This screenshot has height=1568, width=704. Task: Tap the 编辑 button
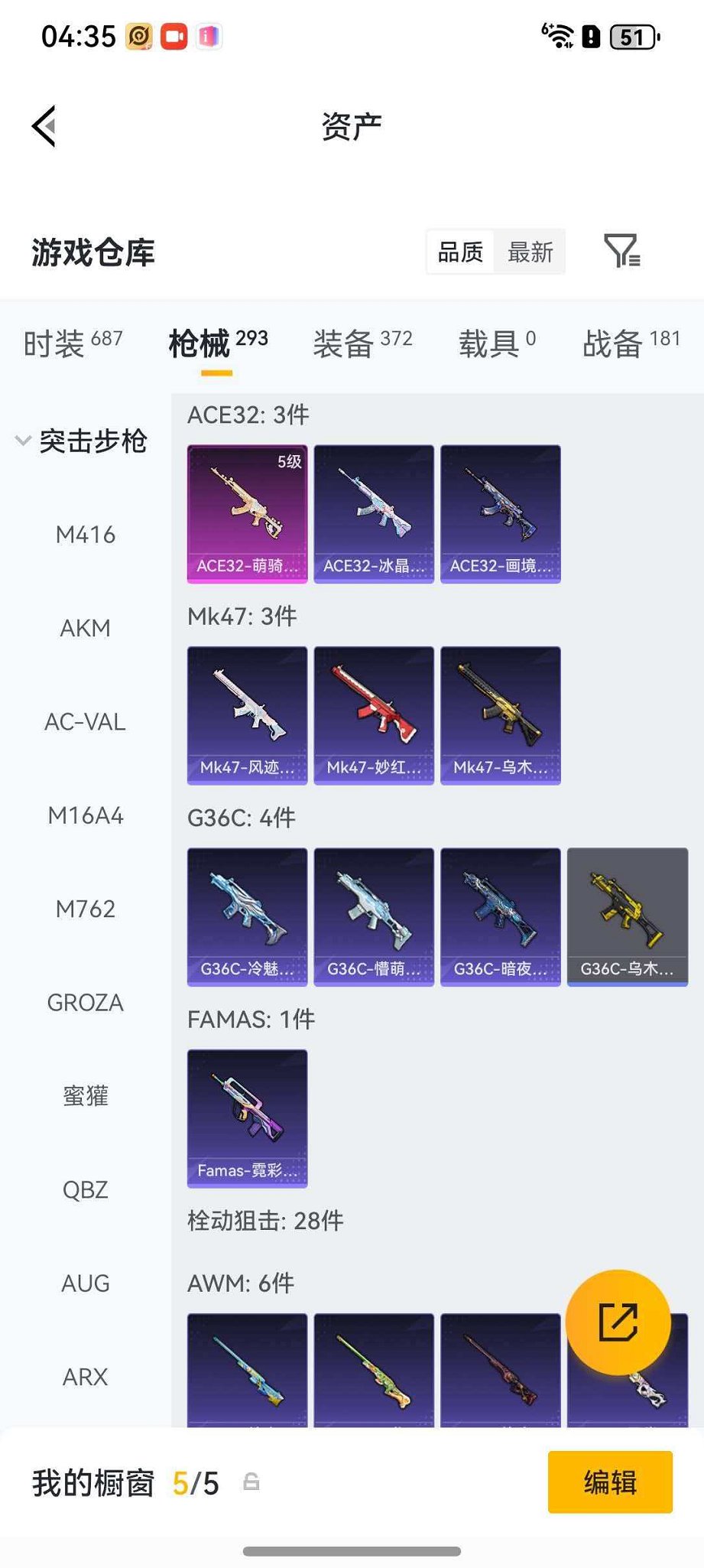(x=609, y=1482)
